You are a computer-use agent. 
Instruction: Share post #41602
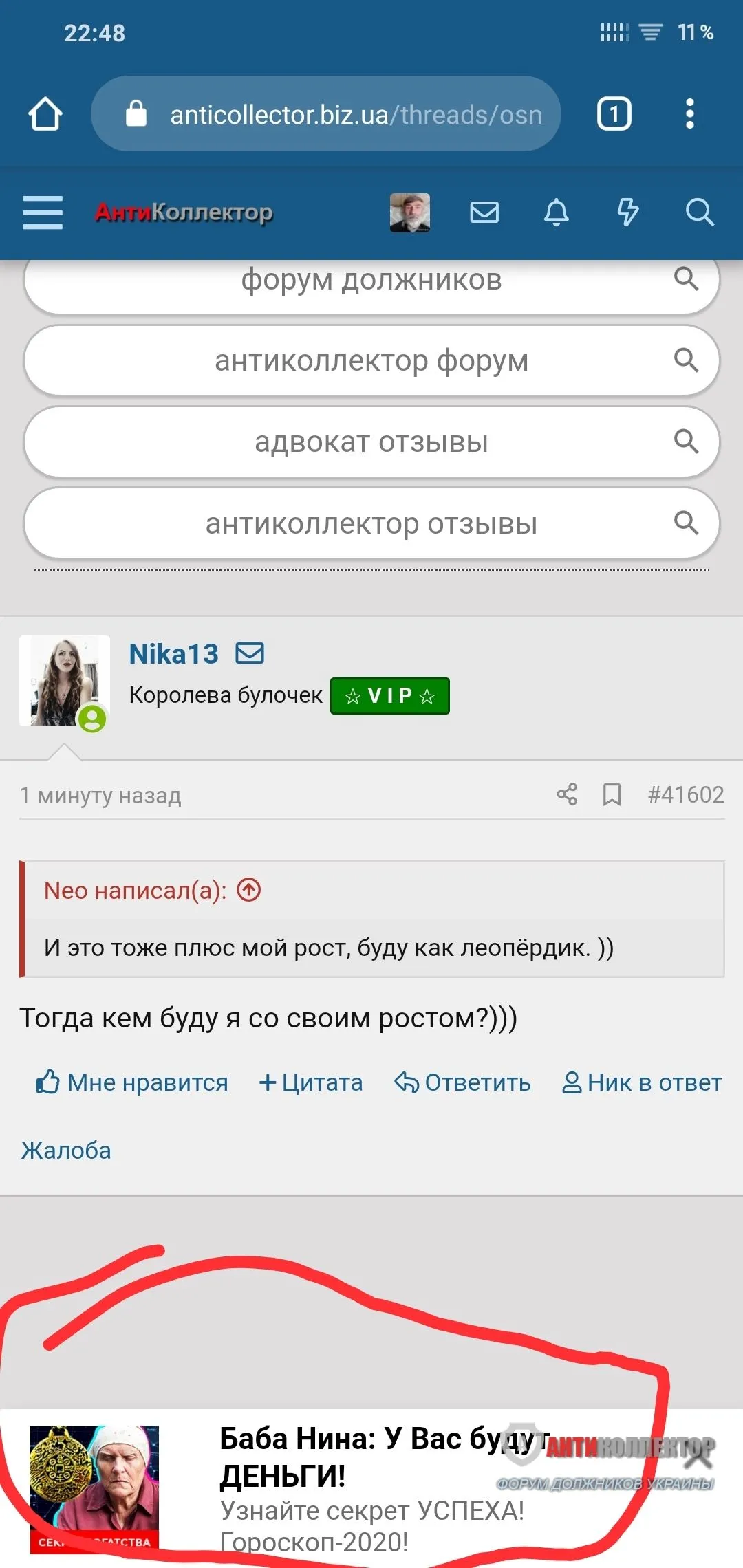[x=567, y=794]
